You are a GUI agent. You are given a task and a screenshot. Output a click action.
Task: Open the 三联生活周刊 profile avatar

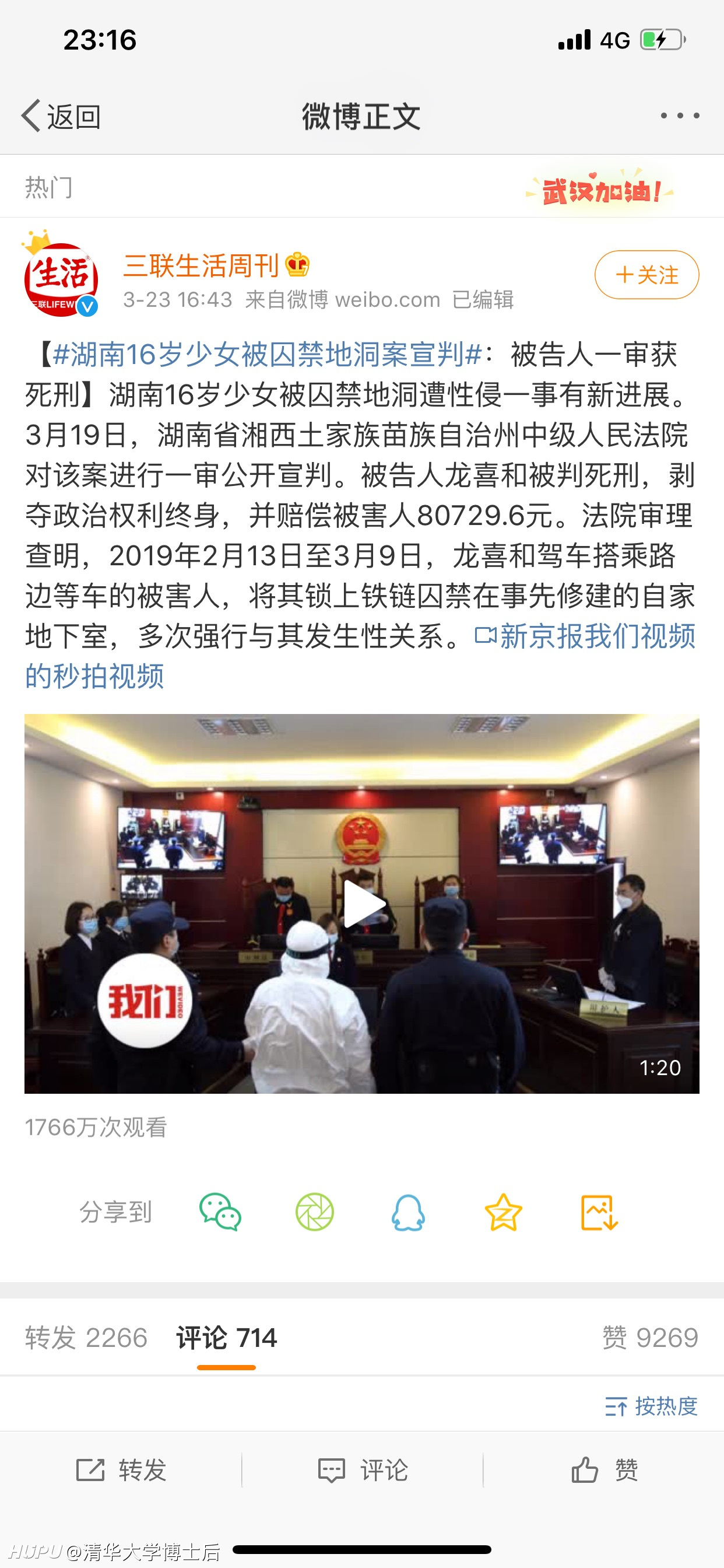[61, 275]
